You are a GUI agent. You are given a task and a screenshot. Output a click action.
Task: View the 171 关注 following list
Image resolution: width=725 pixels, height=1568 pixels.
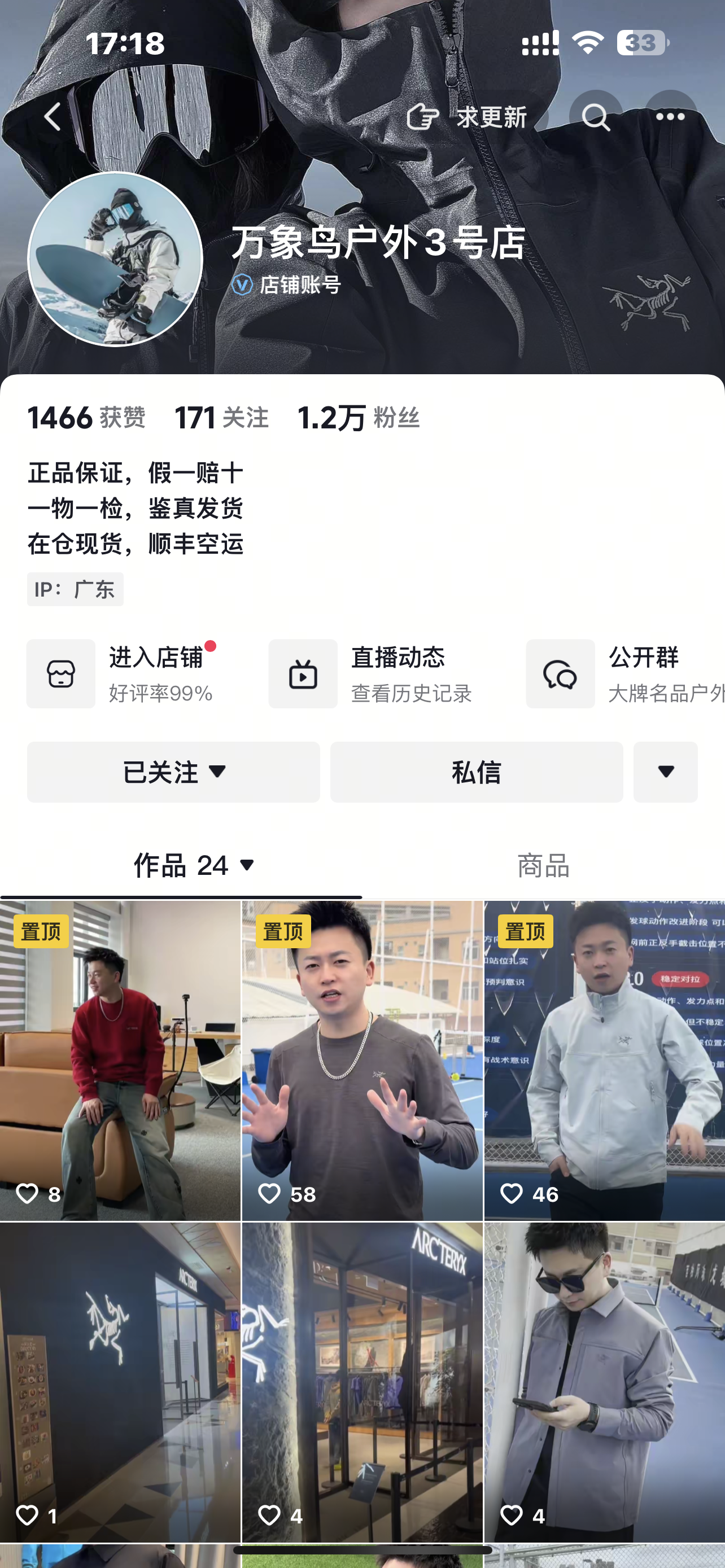pyautogui.click(x=221, y=418)
